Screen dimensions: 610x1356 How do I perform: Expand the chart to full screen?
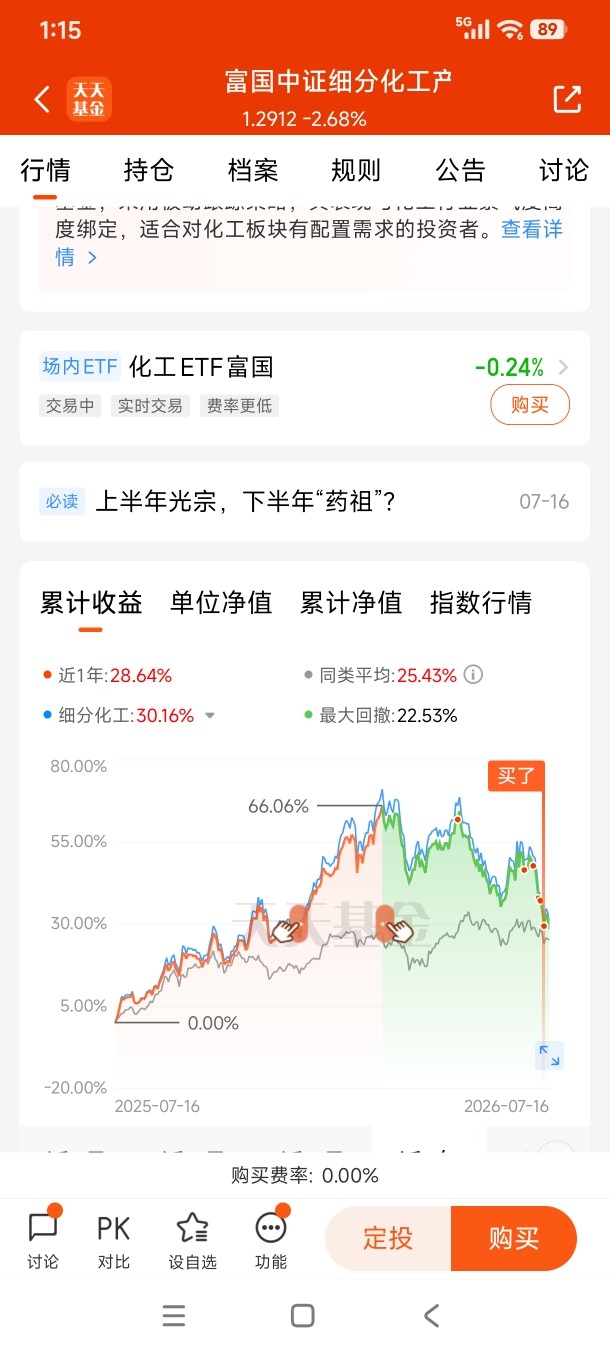pos(549,1055)
